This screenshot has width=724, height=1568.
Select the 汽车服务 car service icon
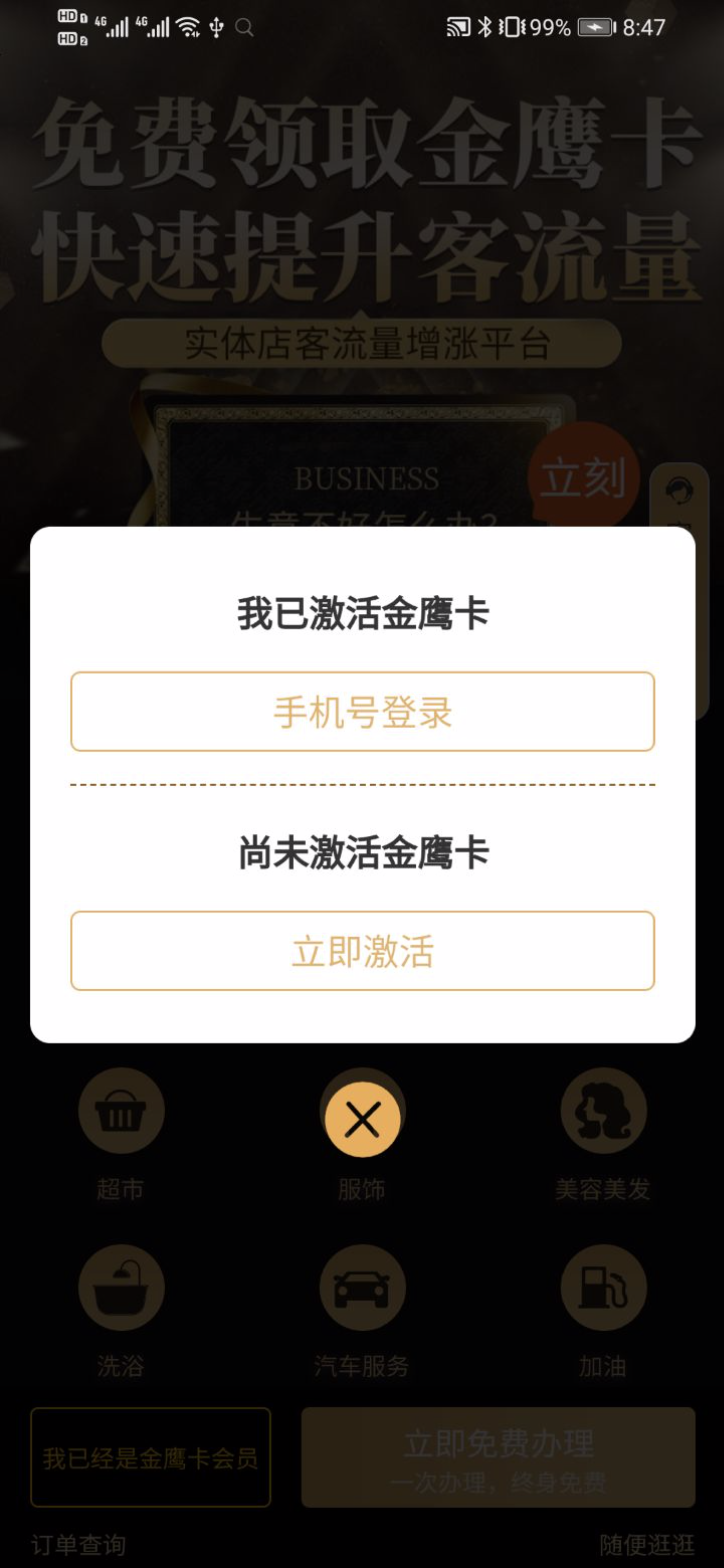click(x=362, y=1288)
